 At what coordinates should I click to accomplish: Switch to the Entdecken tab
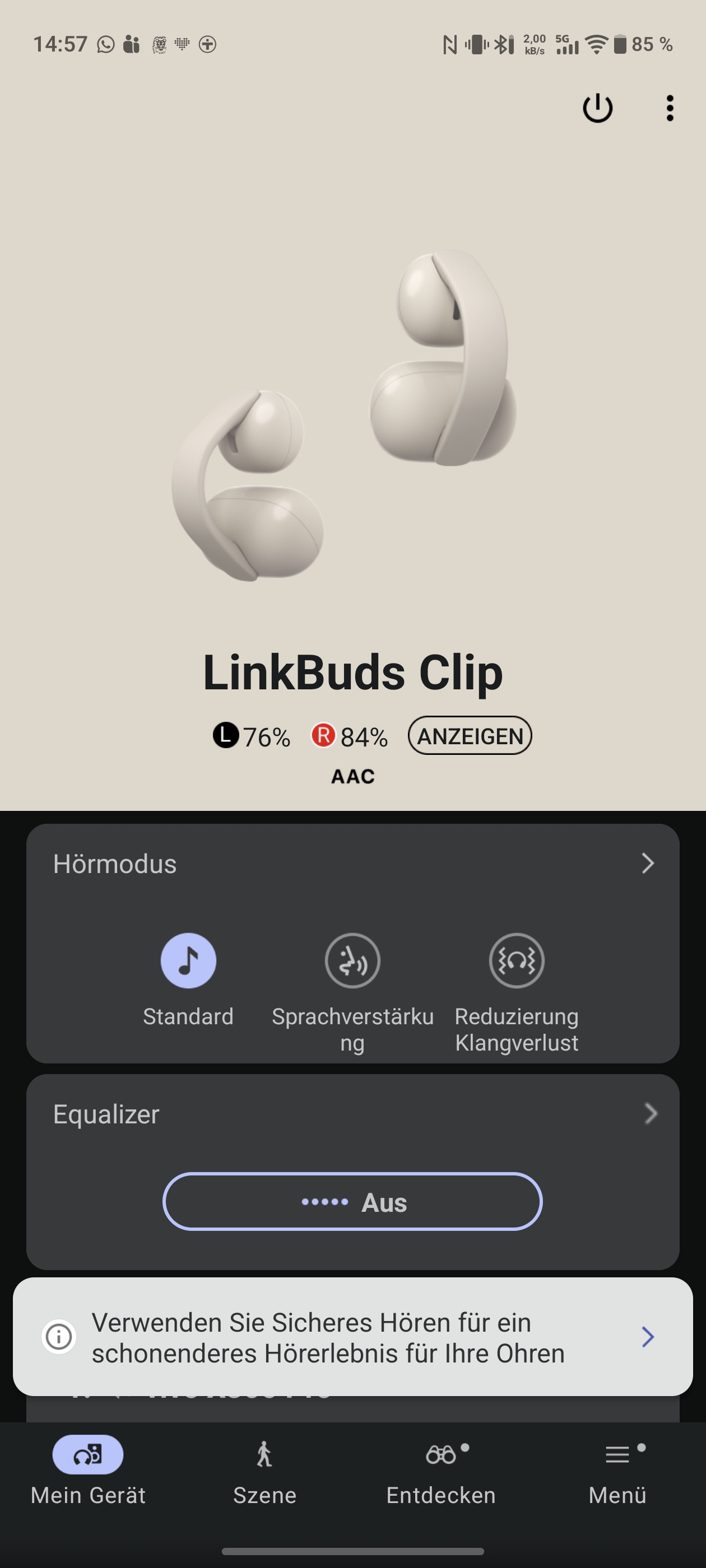coord(441,1468)
